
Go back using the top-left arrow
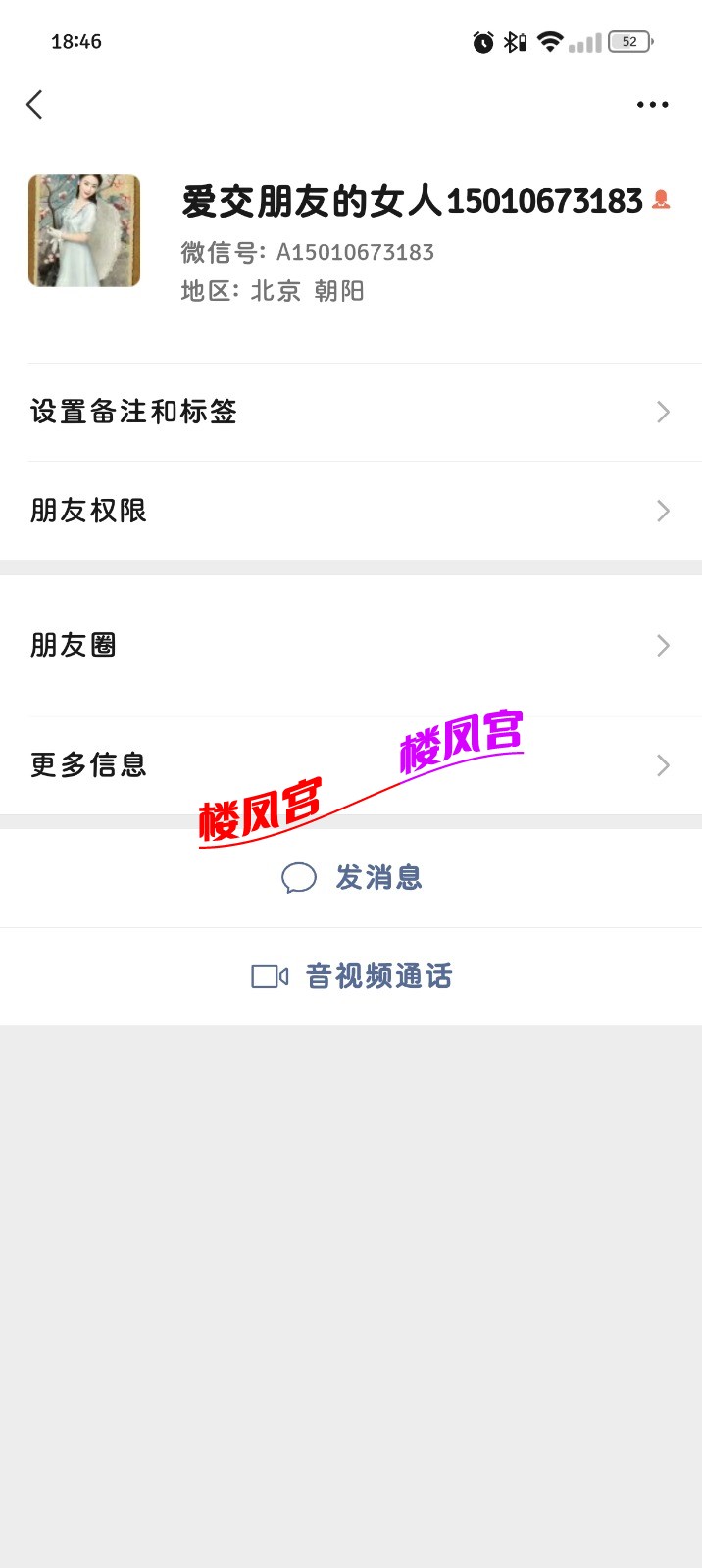[35, 105]
